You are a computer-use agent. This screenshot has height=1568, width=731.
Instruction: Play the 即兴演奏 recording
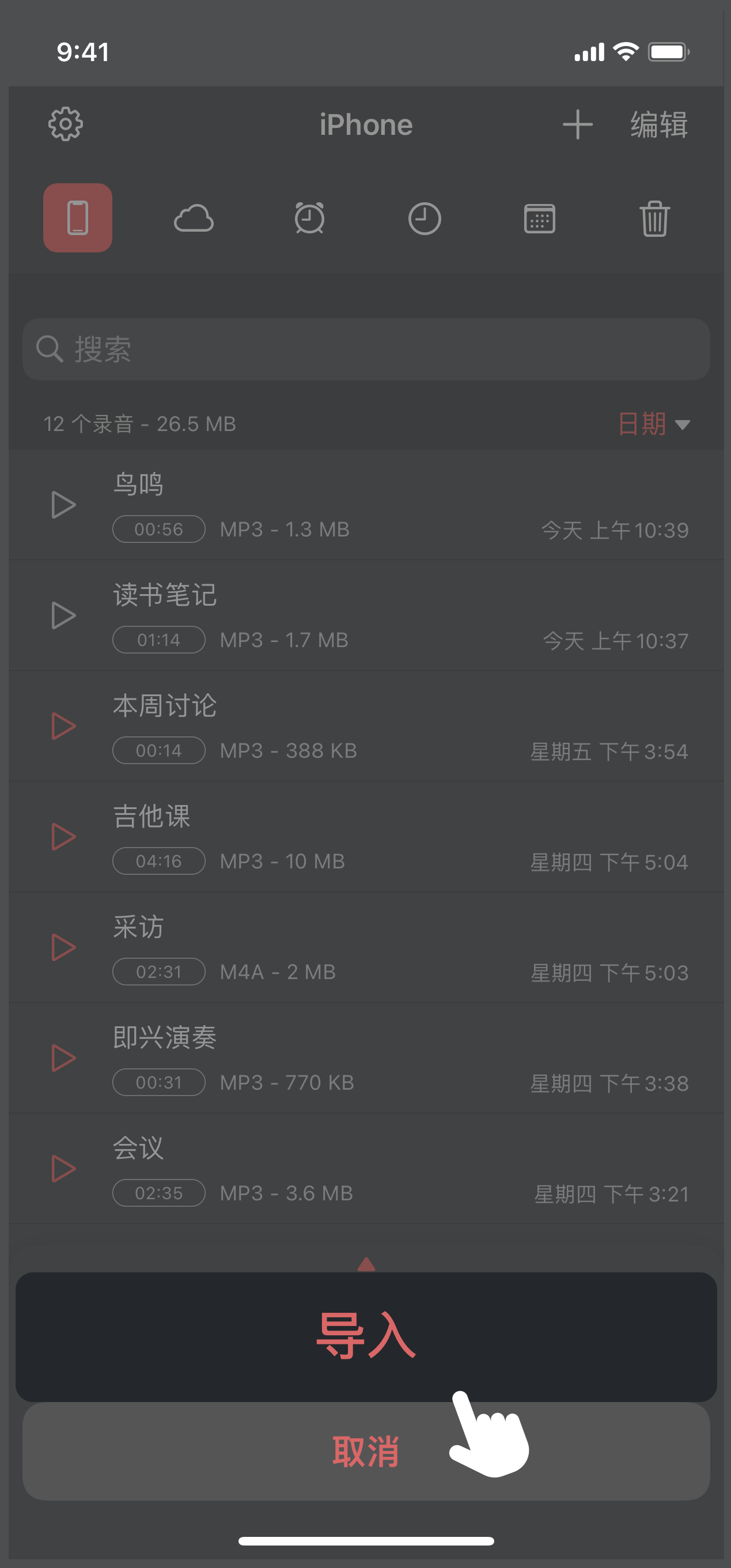[x=63, y=1058]
